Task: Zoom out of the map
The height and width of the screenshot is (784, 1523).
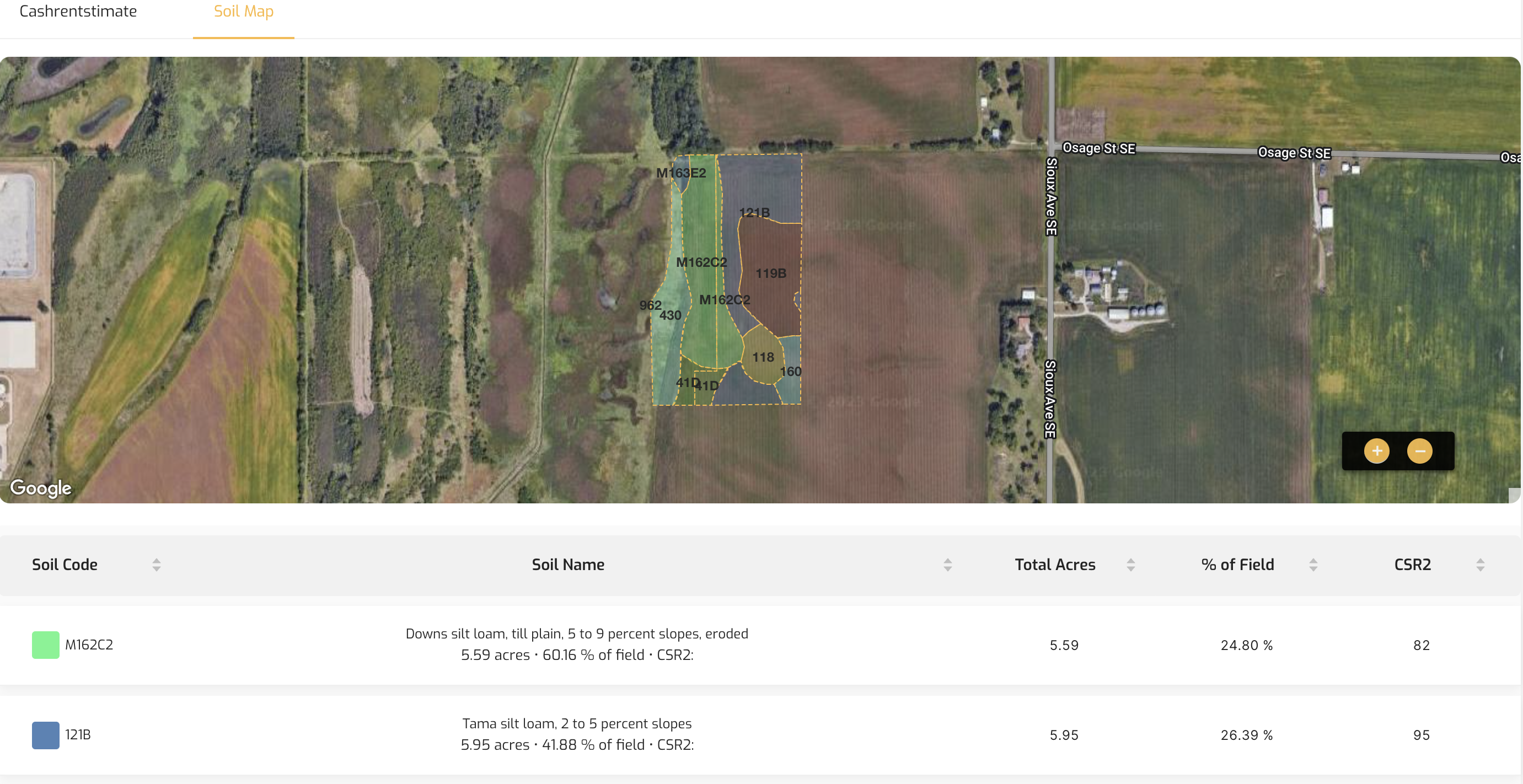Action: [1419, 451]
